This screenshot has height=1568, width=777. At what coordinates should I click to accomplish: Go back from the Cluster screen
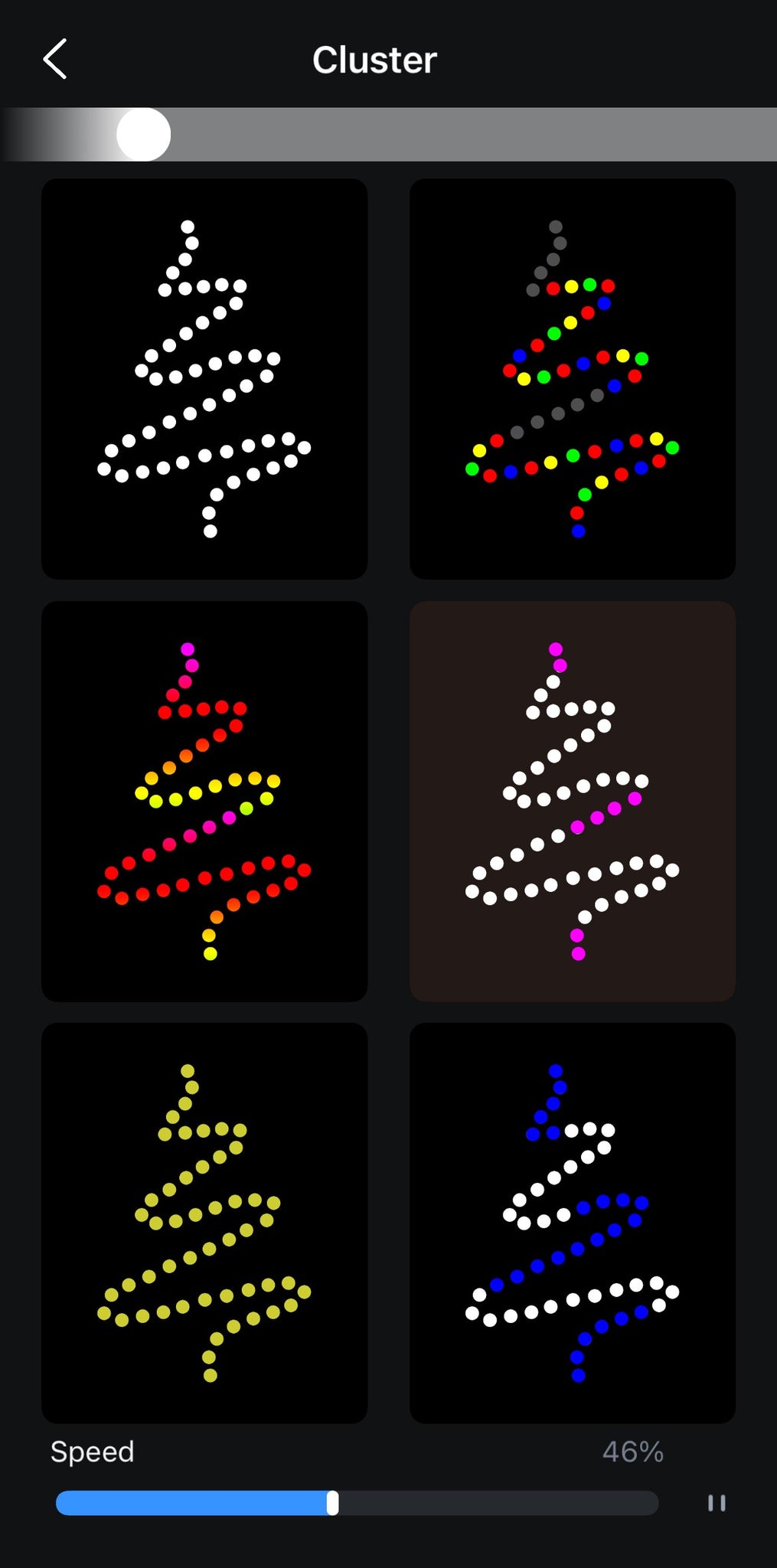coord(55,59)
